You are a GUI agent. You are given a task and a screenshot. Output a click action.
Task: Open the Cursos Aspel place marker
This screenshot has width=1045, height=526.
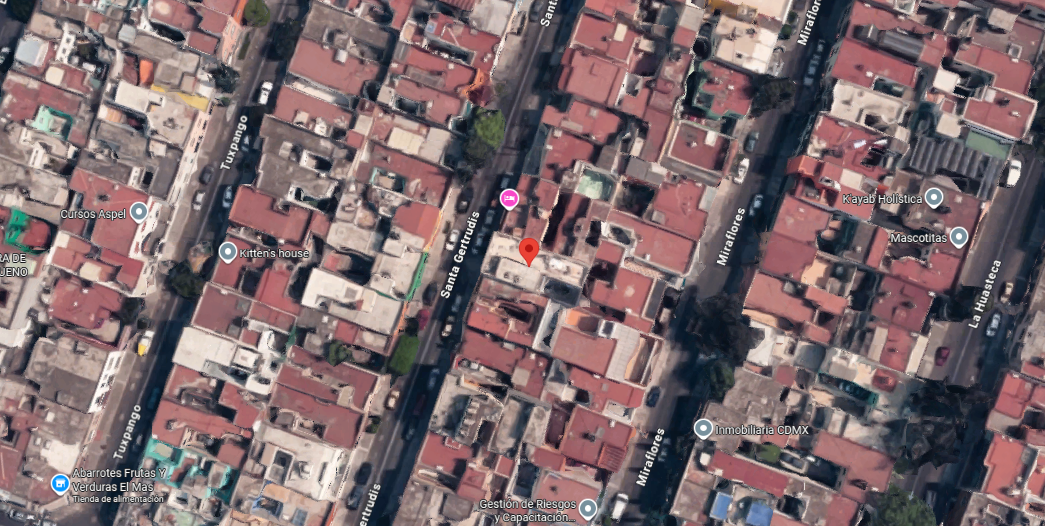click(x=139, y=213)
